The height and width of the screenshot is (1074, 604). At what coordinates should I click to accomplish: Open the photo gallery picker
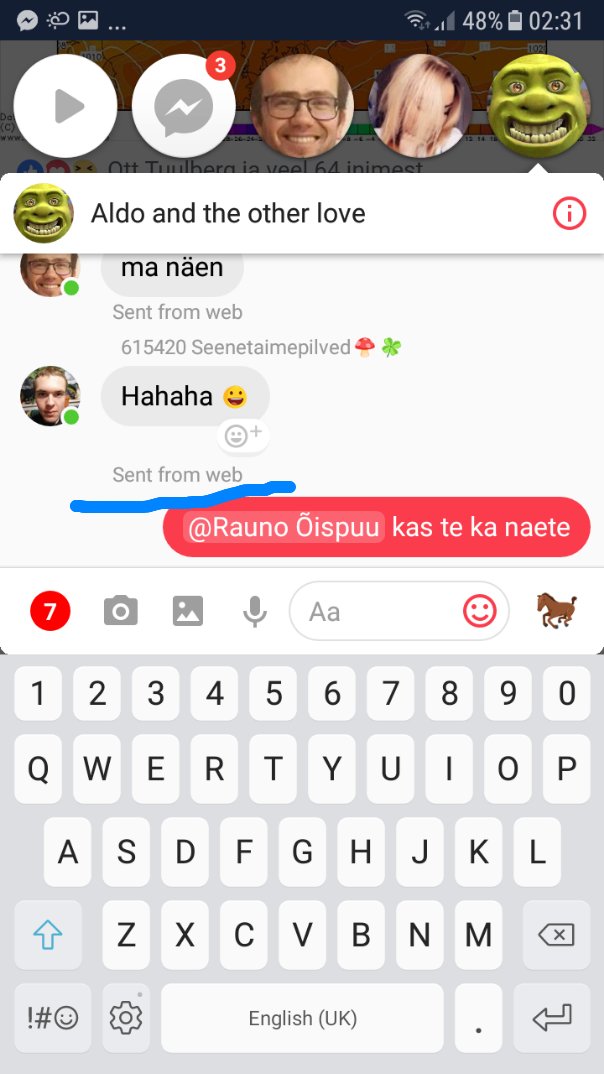pyautogui.click(x=188, y=610)
